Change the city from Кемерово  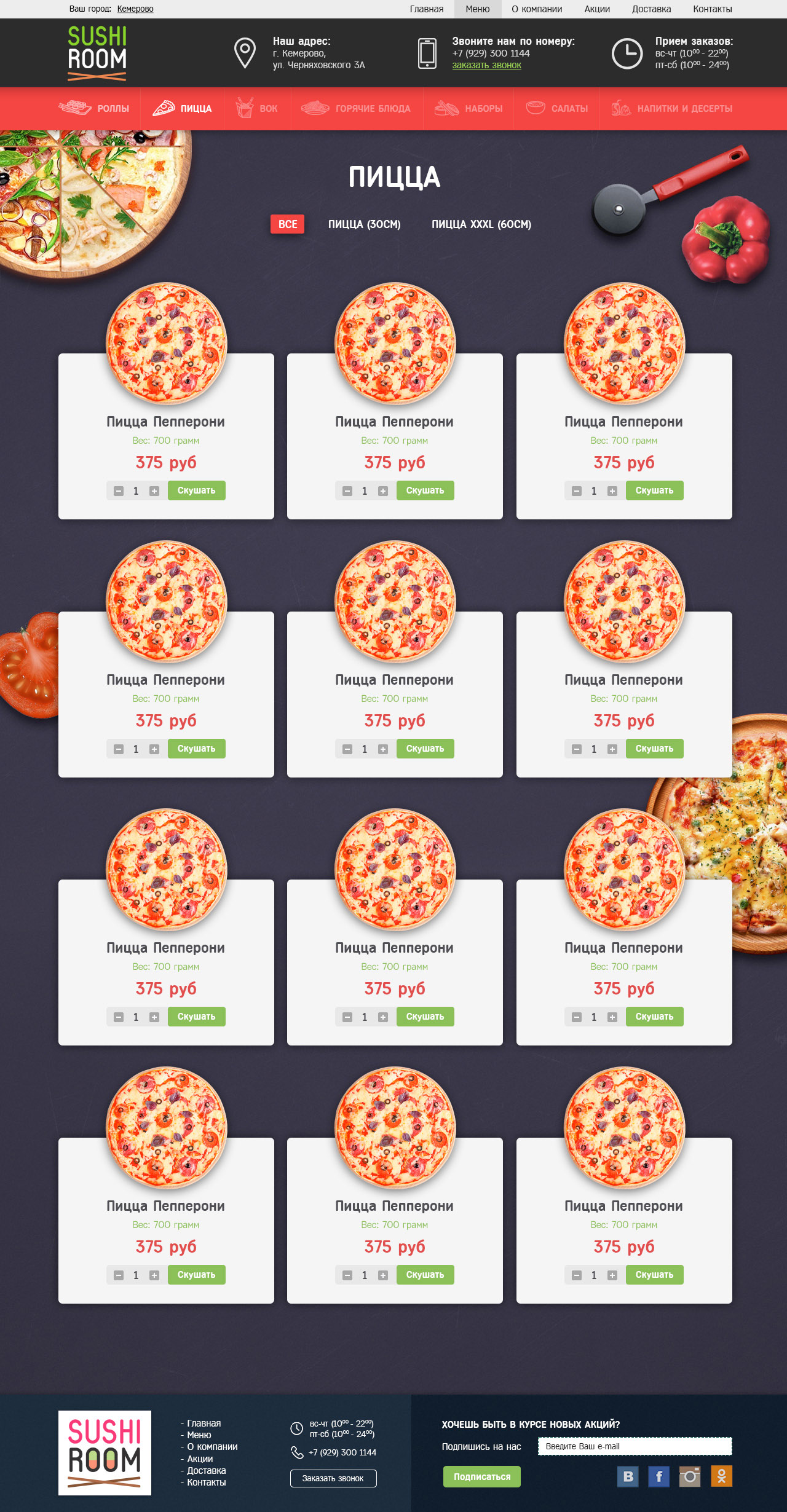point(135,9)
